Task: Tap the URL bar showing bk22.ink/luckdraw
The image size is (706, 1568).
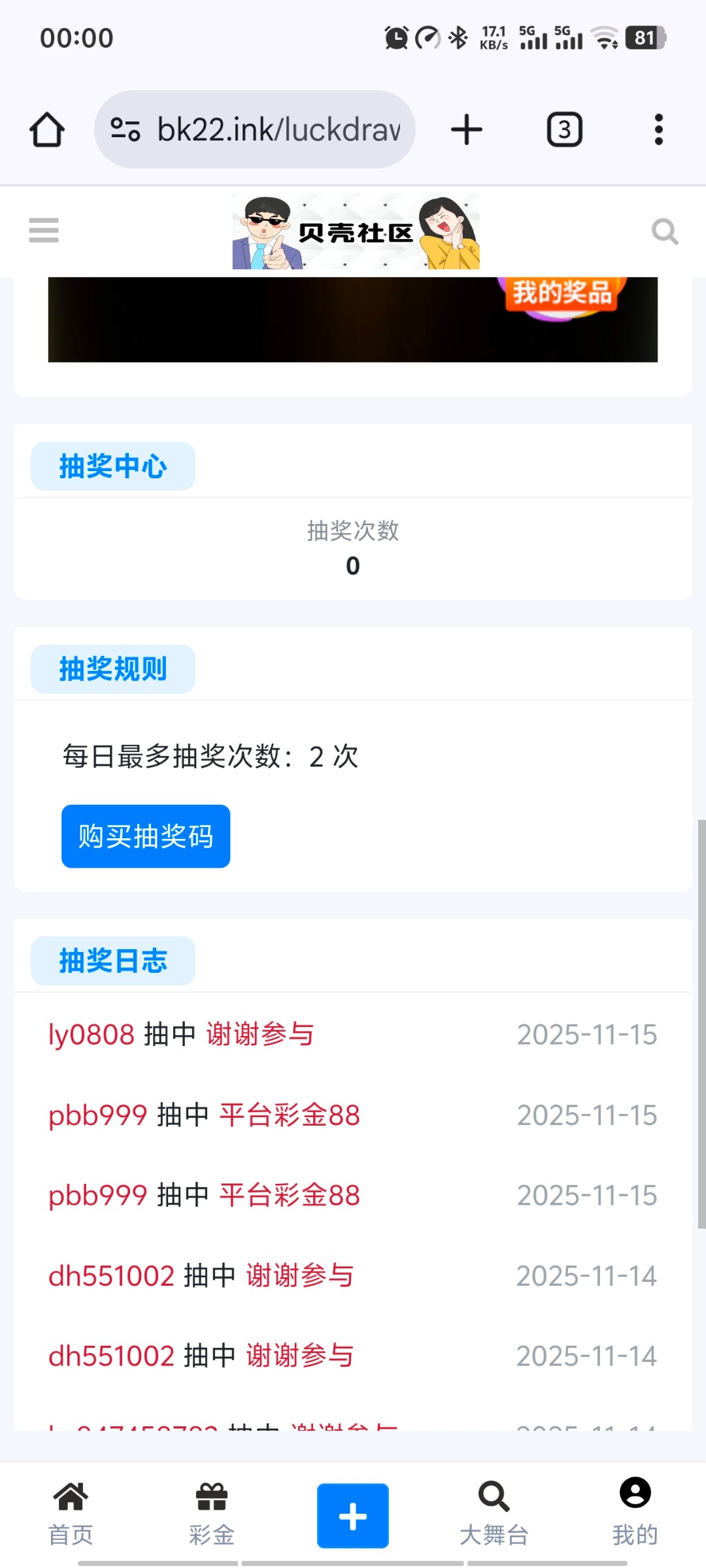Action: pos(278,129)
